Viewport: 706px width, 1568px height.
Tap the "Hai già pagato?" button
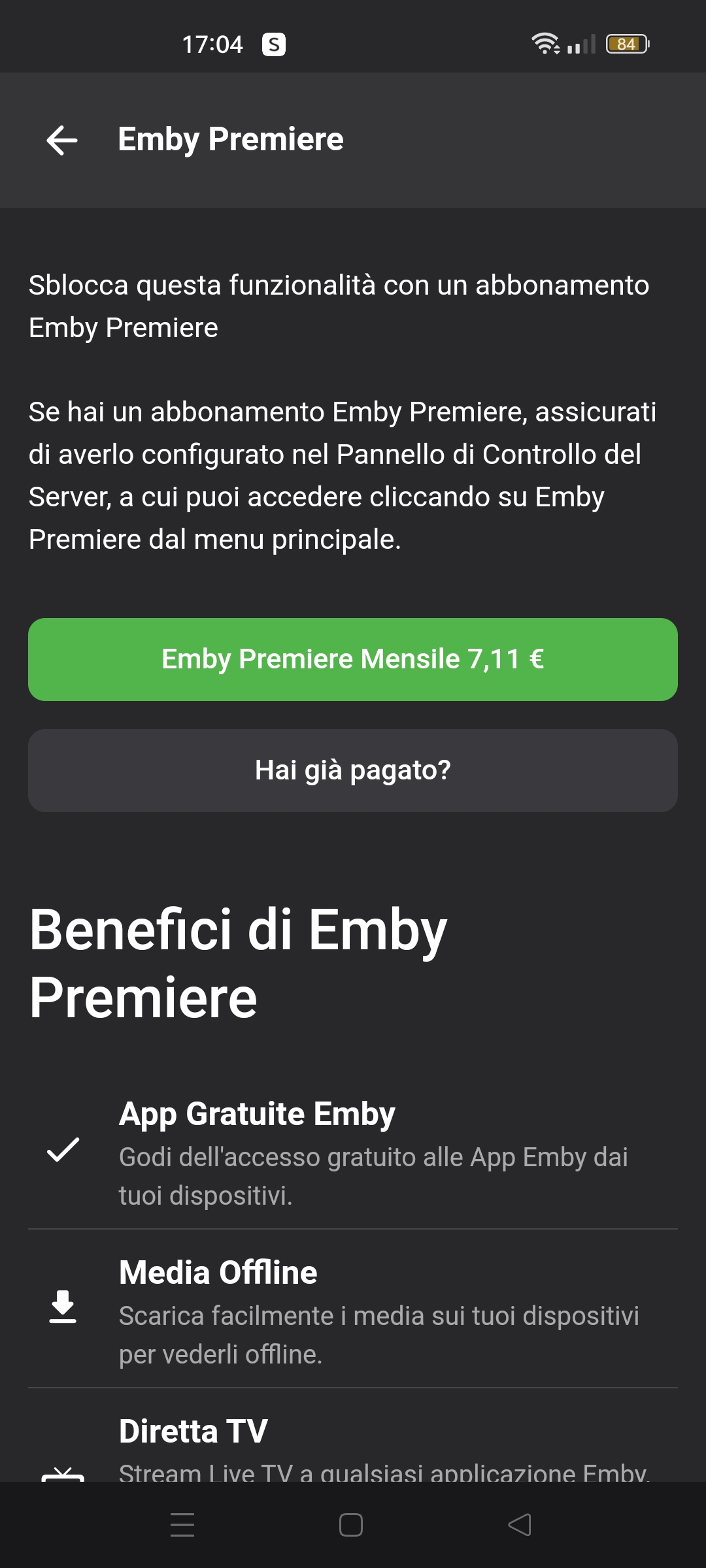tap(353, 770)
